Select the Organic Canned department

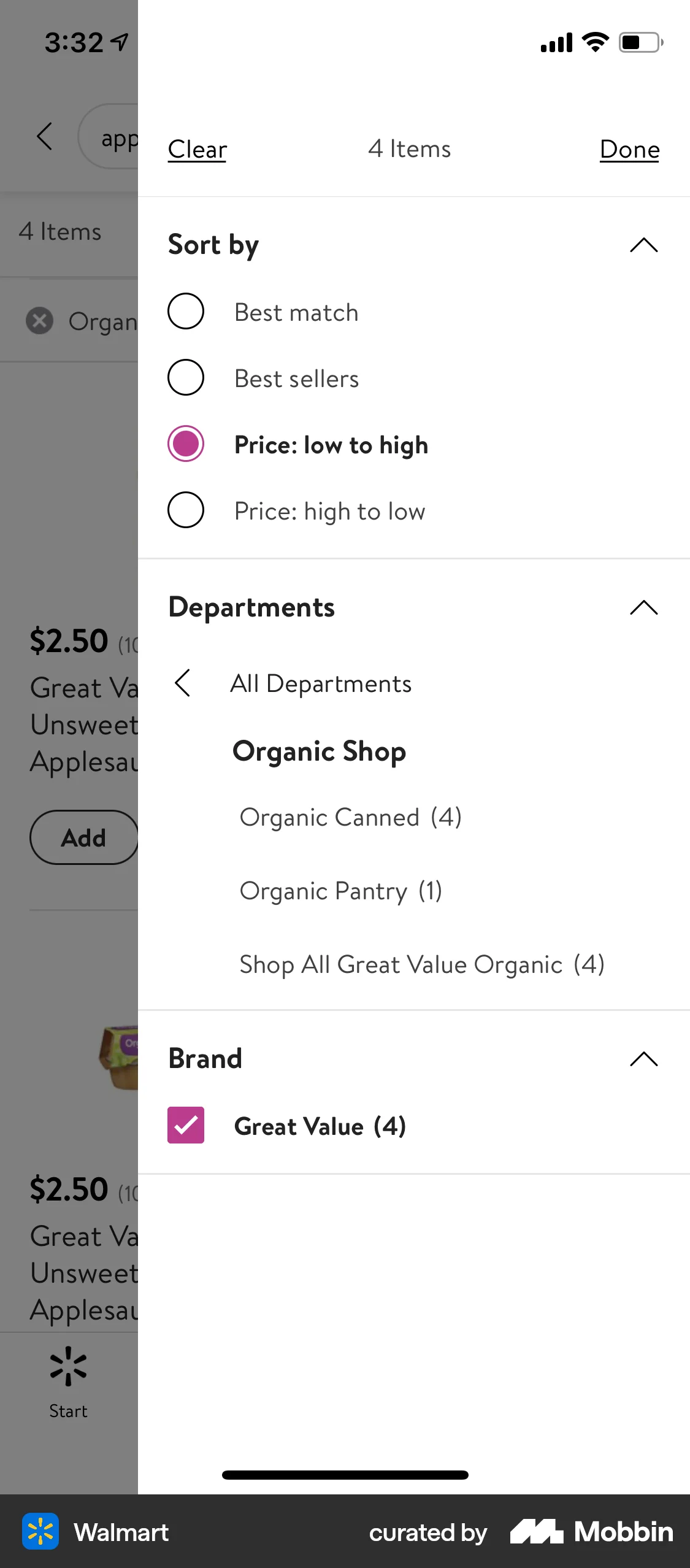click(351, 817)
